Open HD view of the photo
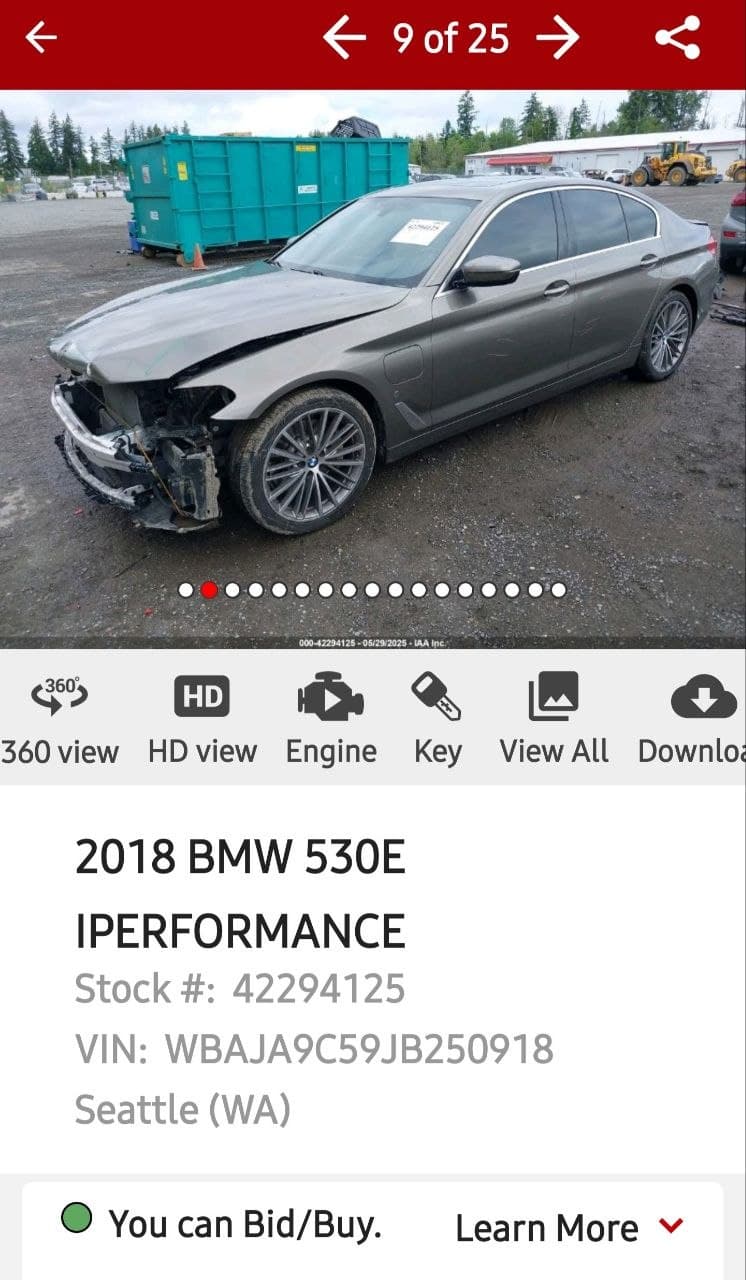Screen dimensions: 746x1280 pyautogui.click(x=202, y=718)
